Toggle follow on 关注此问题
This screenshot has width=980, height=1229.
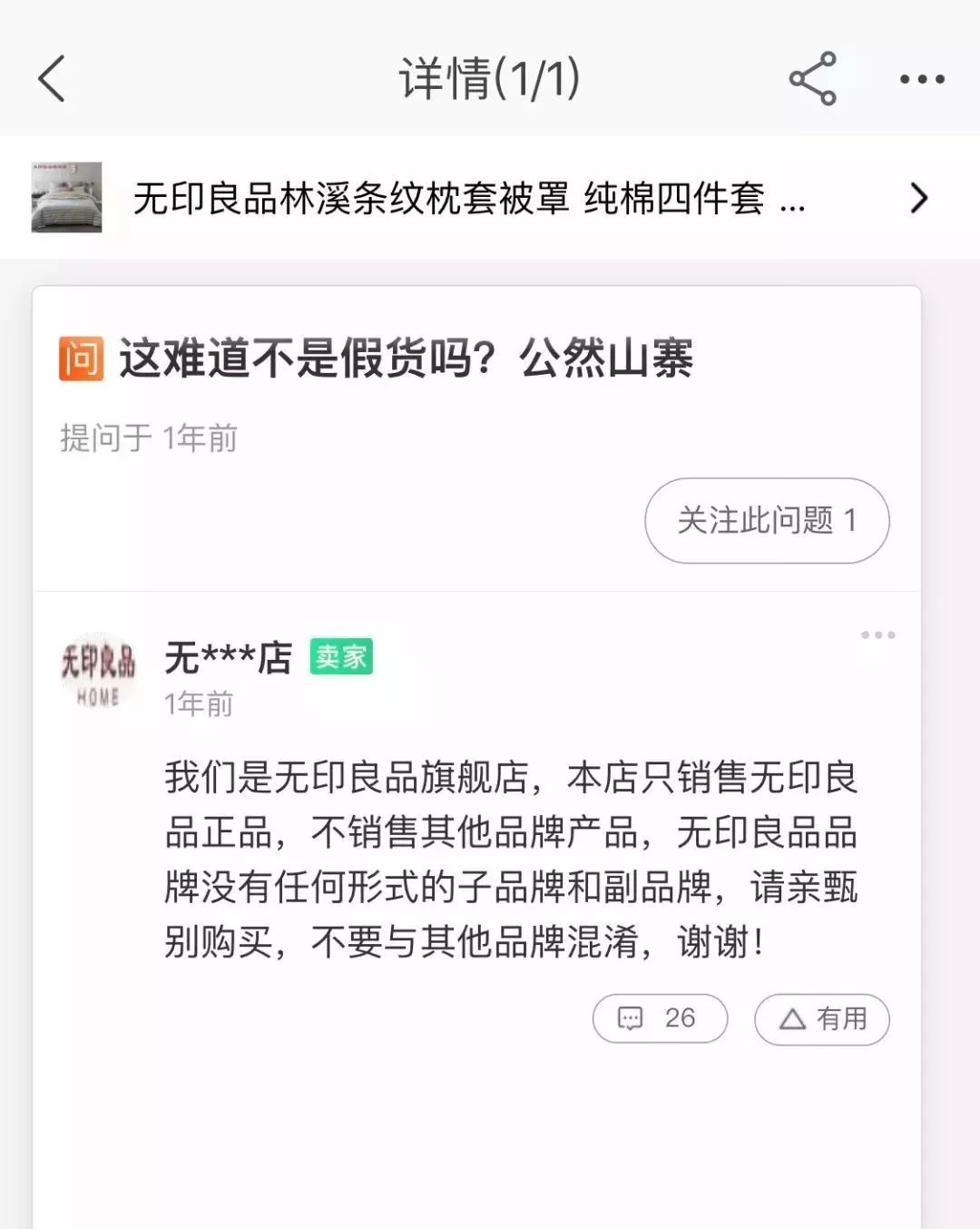click(x=767, y=520)
